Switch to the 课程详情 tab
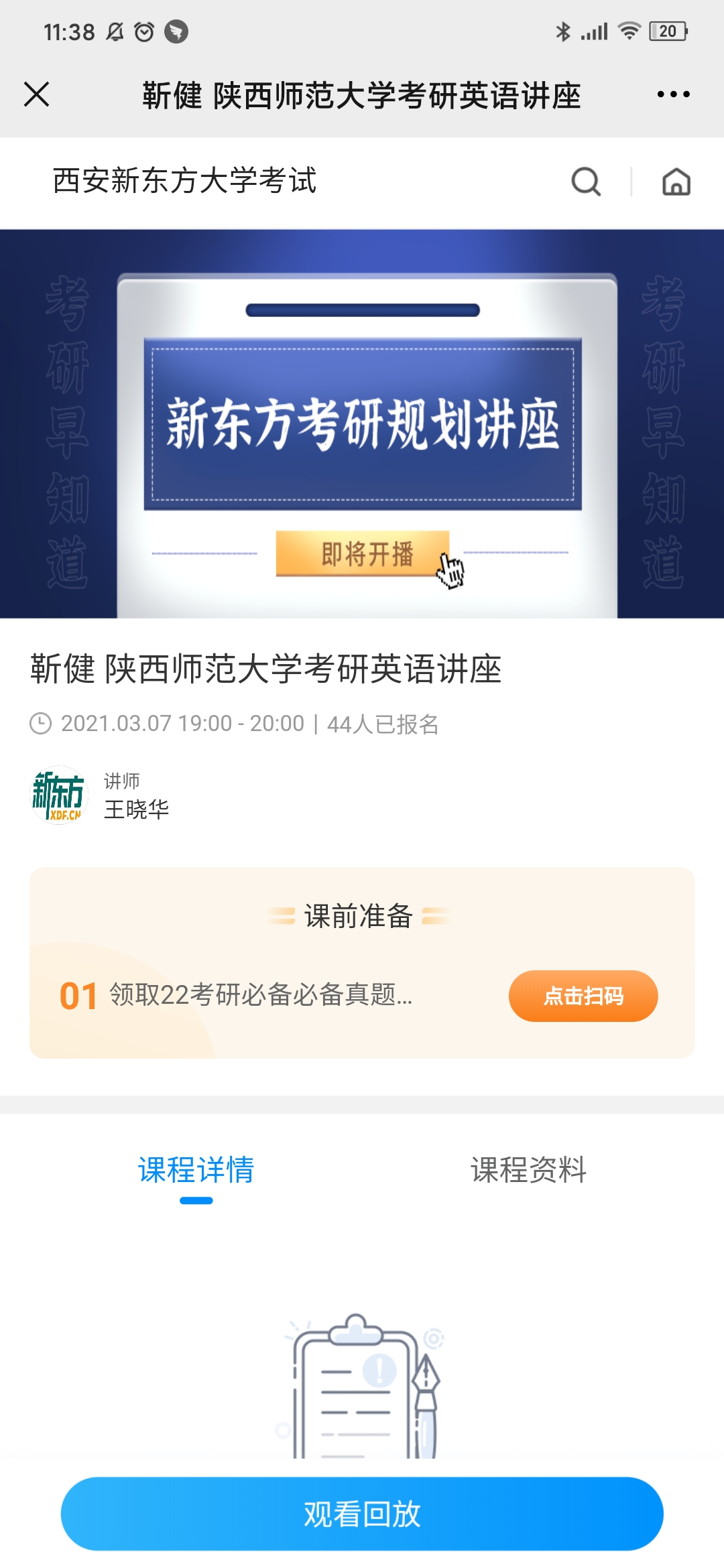This screenshot has width=724, height=1568. click(x=196, y=1170)
